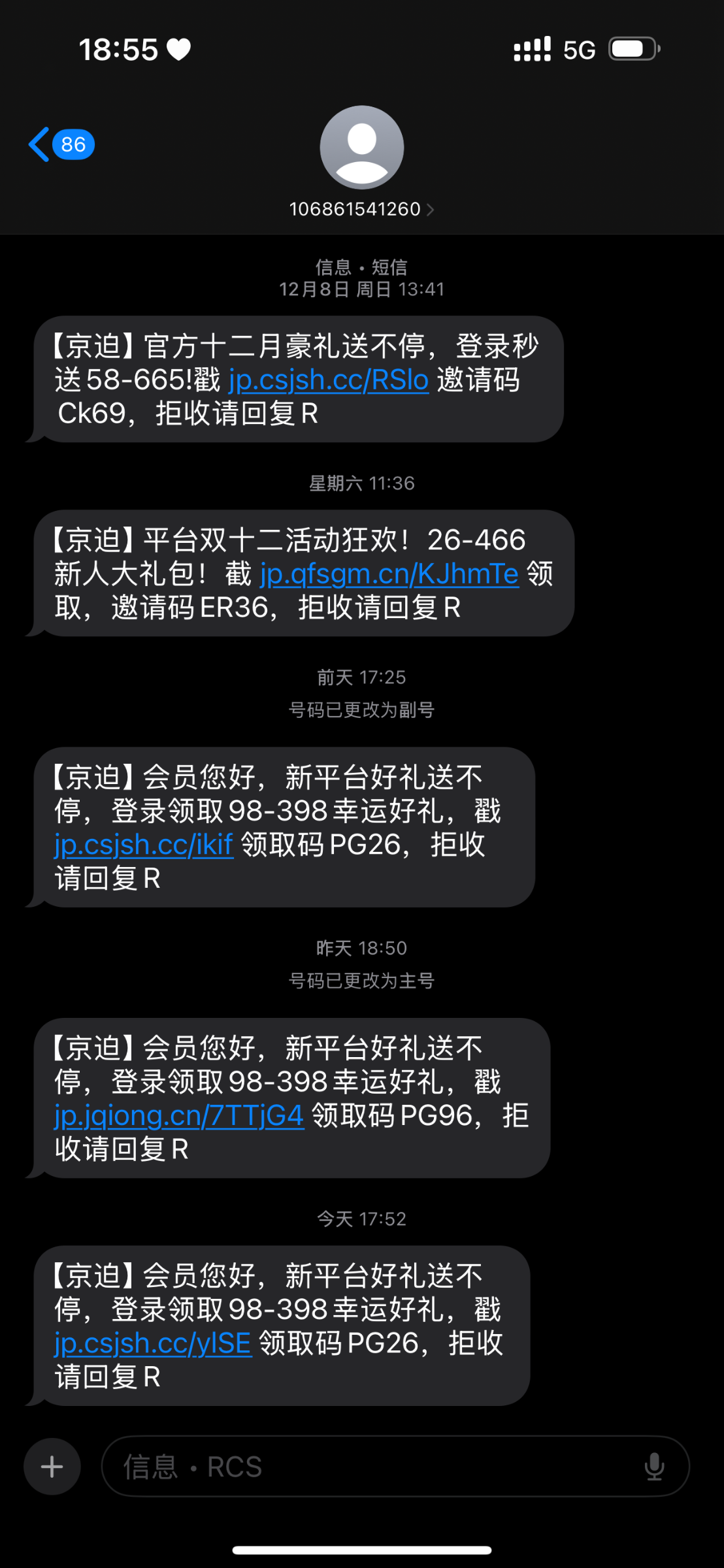Image resolution: width=724 pixels, height=1568 pixels.
Task: Open contact details for 106861541260
Action: (x=361, y=209)
